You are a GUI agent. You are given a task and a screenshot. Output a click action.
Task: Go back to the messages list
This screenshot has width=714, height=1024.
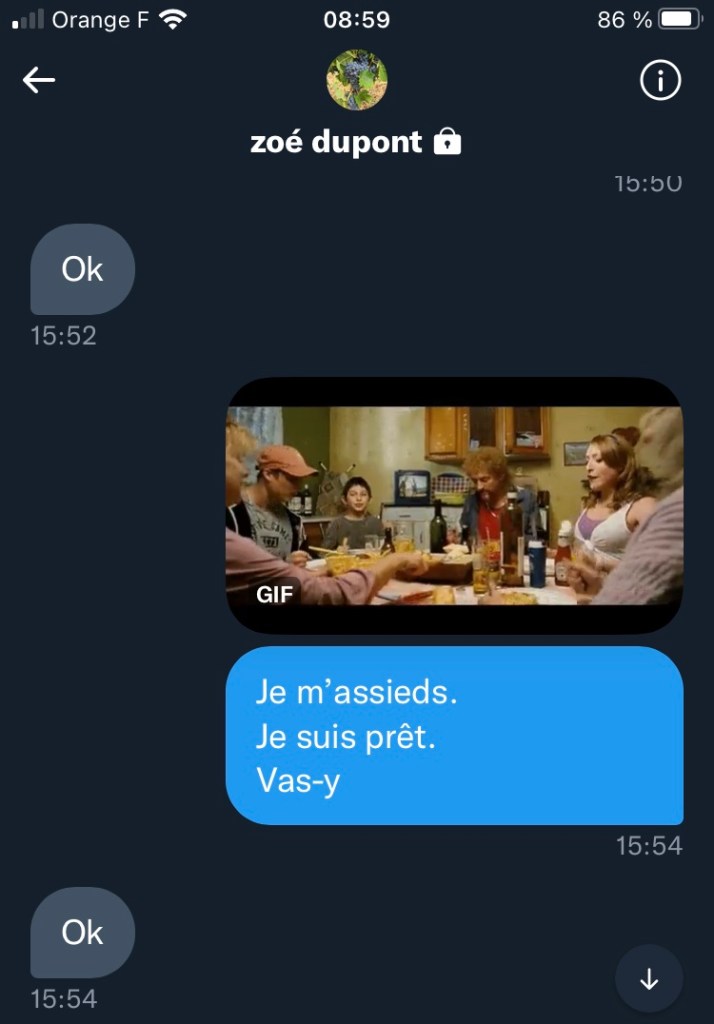click(39, 81)
